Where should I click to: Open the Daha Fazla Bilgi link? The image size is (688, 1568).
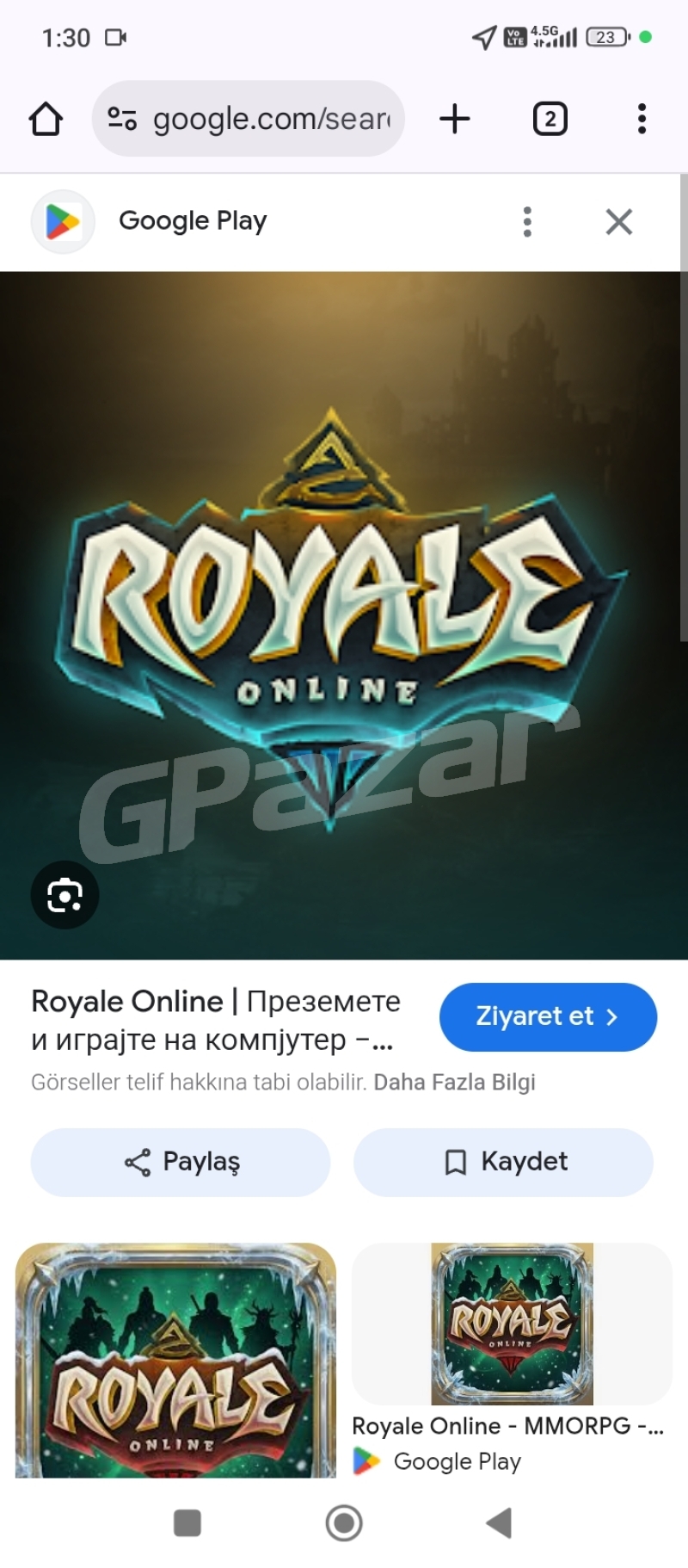click(x=454, y=1082)
